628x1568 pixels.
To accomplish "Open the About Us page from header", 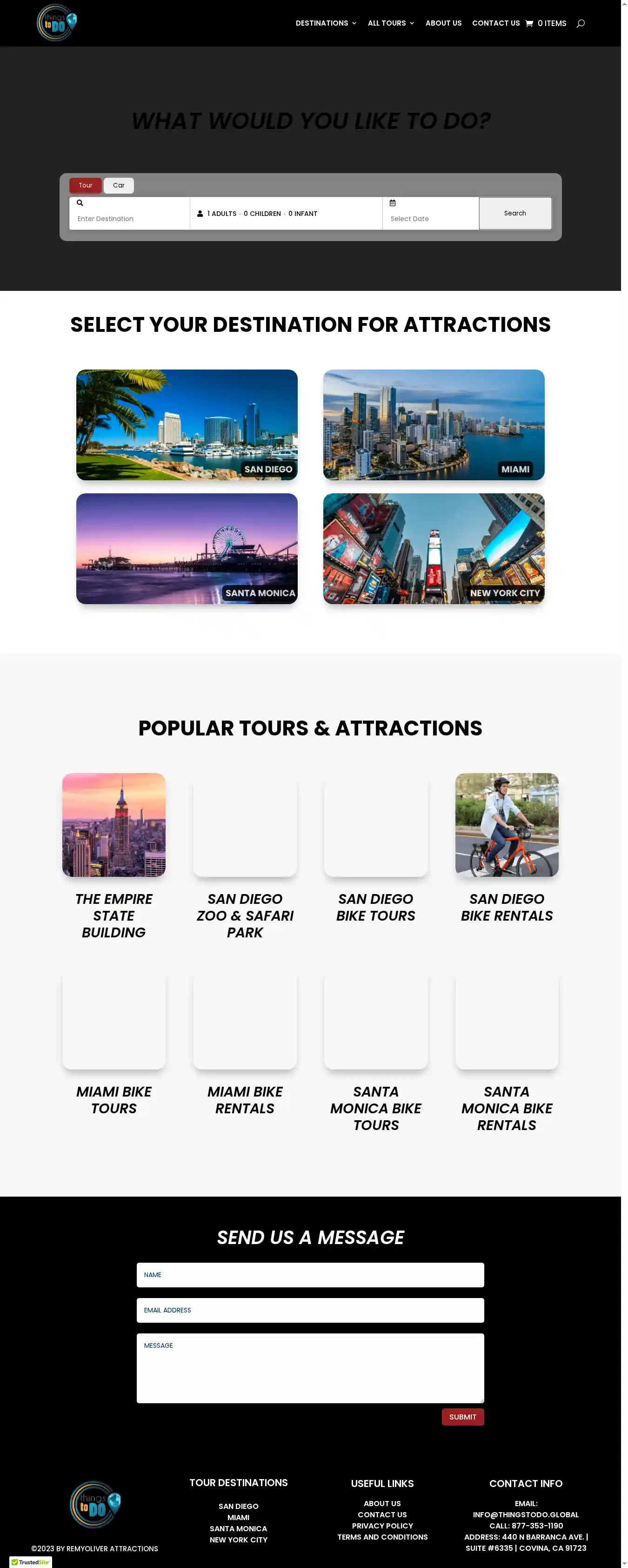I will tap(443, 23).
